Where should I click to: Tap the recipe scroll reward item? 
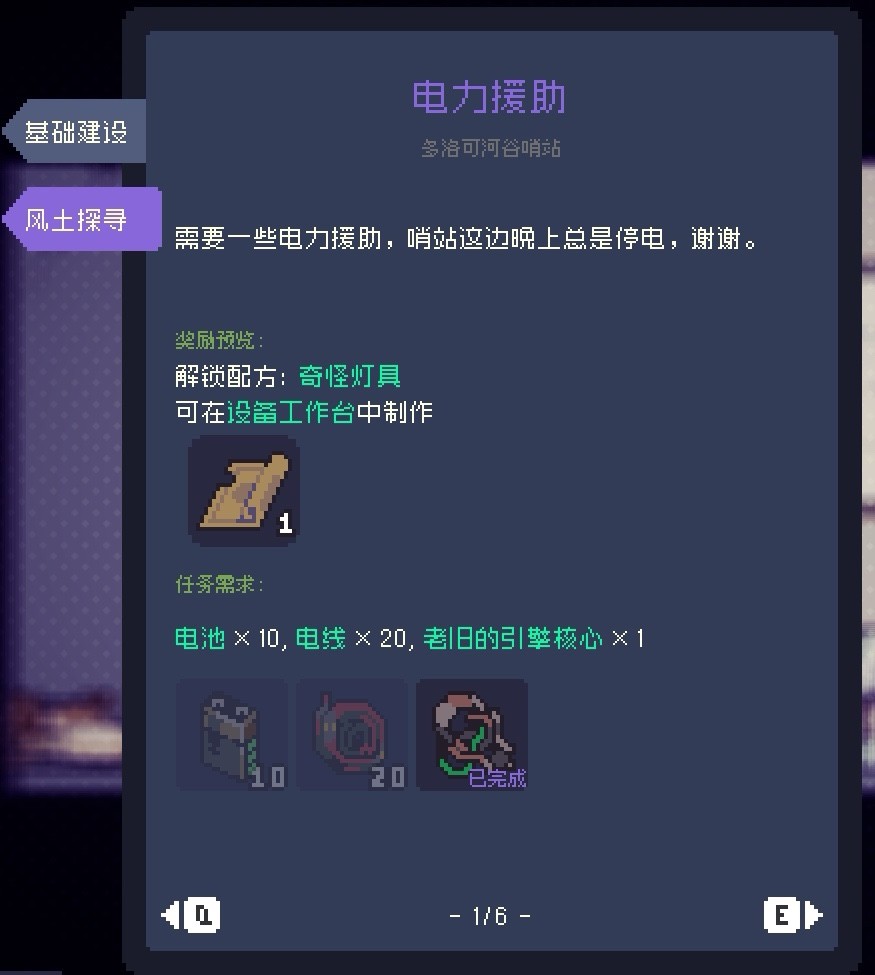pyautogui.click(x=243, y=490)
